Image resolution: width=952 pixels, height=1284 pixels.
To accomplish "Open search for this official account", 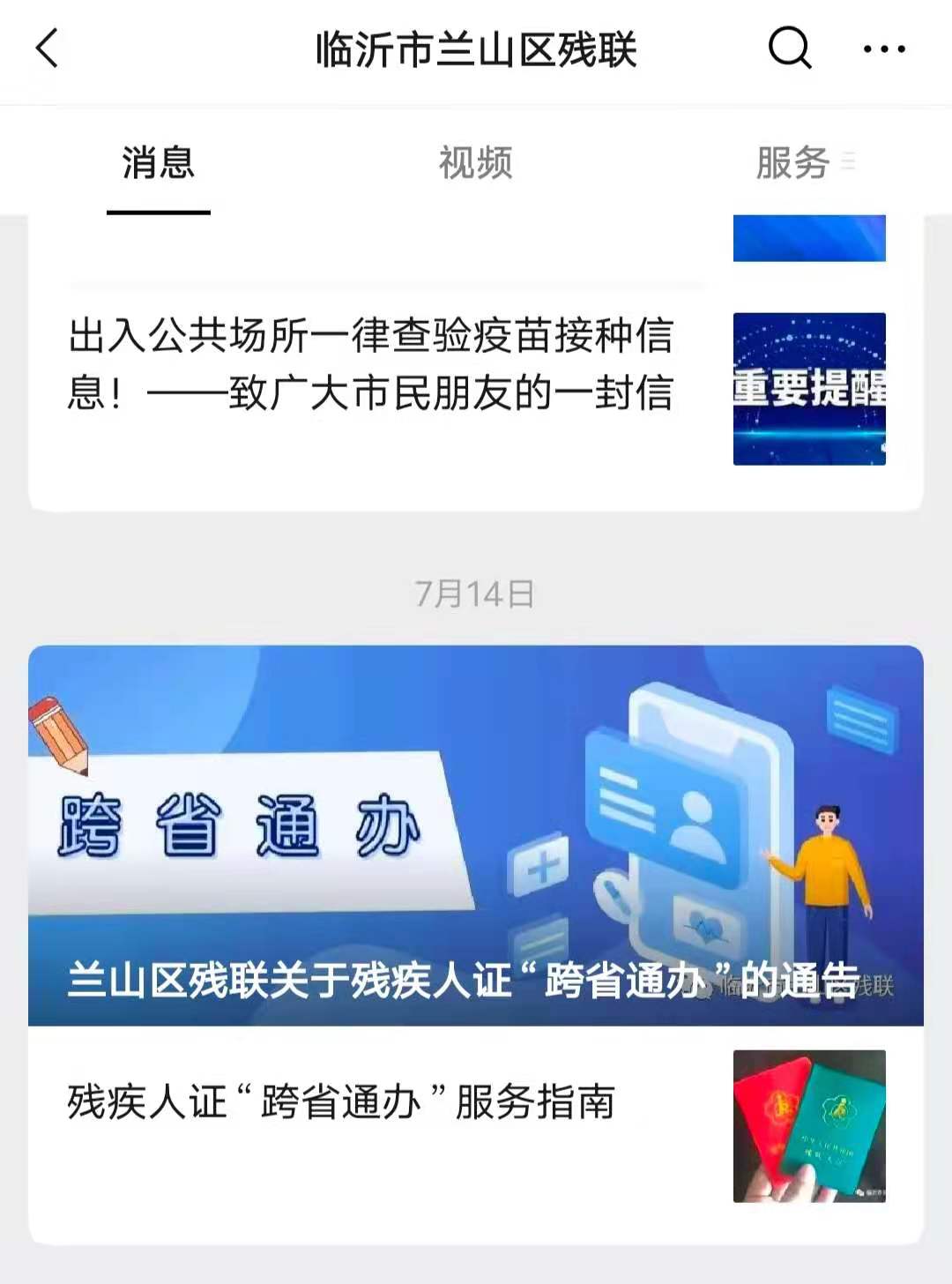I will [x=789, y=49].
